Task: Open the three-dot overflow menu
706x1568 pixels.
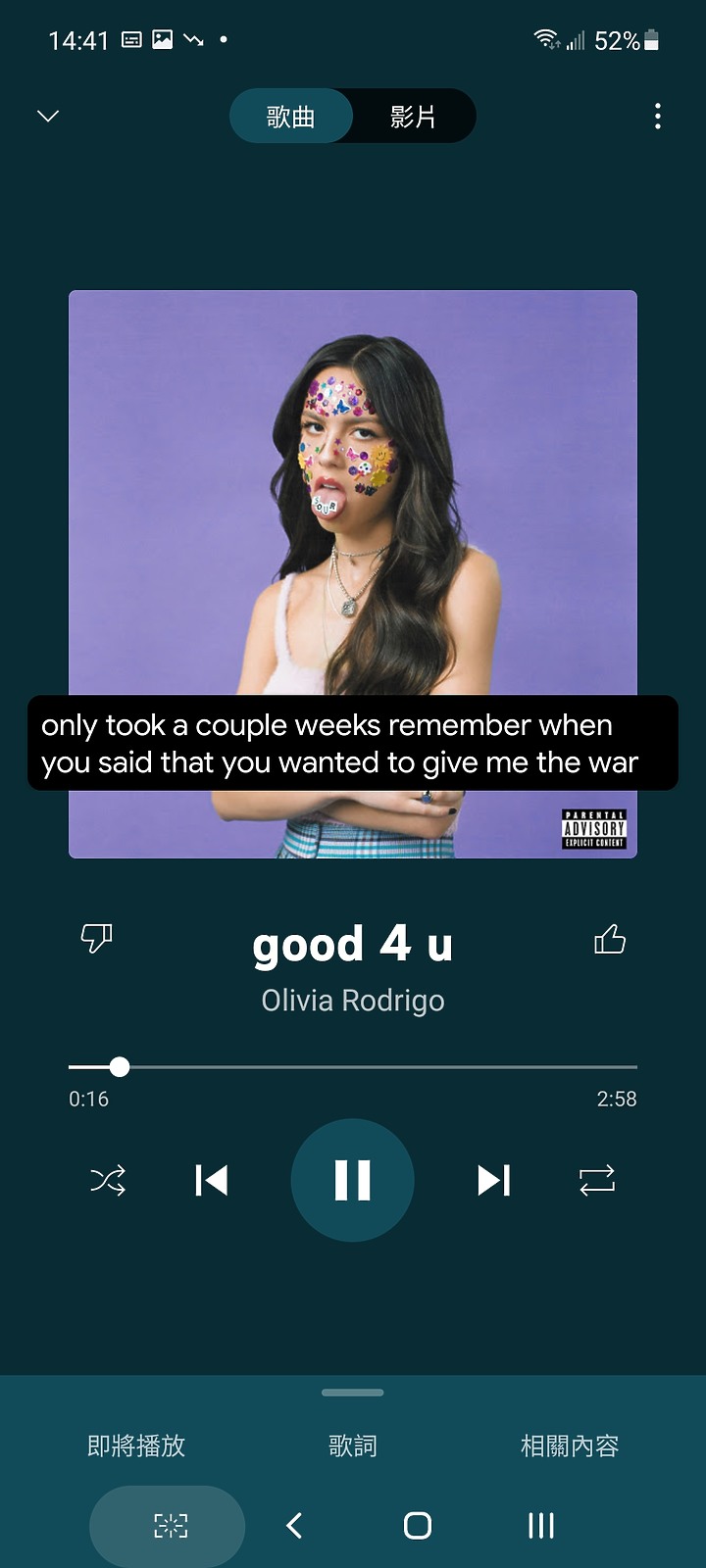Action: (x=657, y=117)
